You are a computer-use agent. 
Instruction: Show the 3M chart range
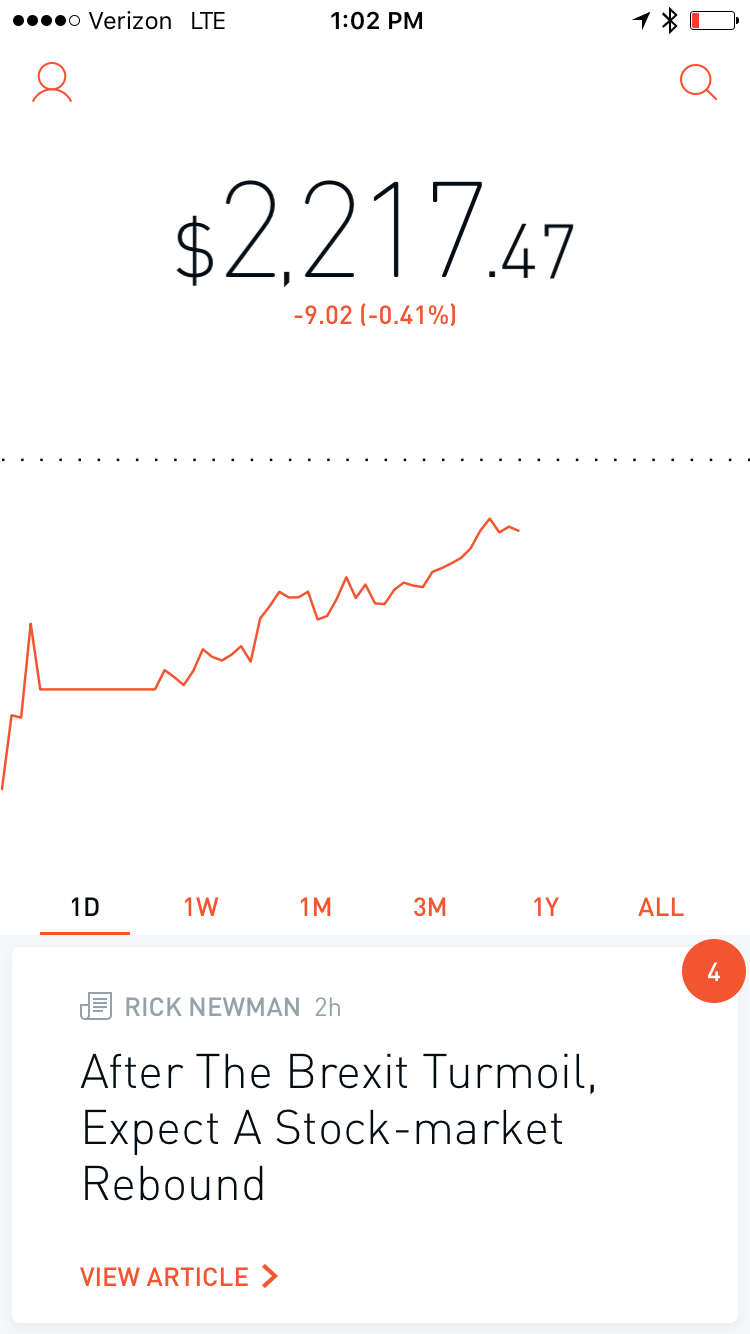click(x=430, y=908)
